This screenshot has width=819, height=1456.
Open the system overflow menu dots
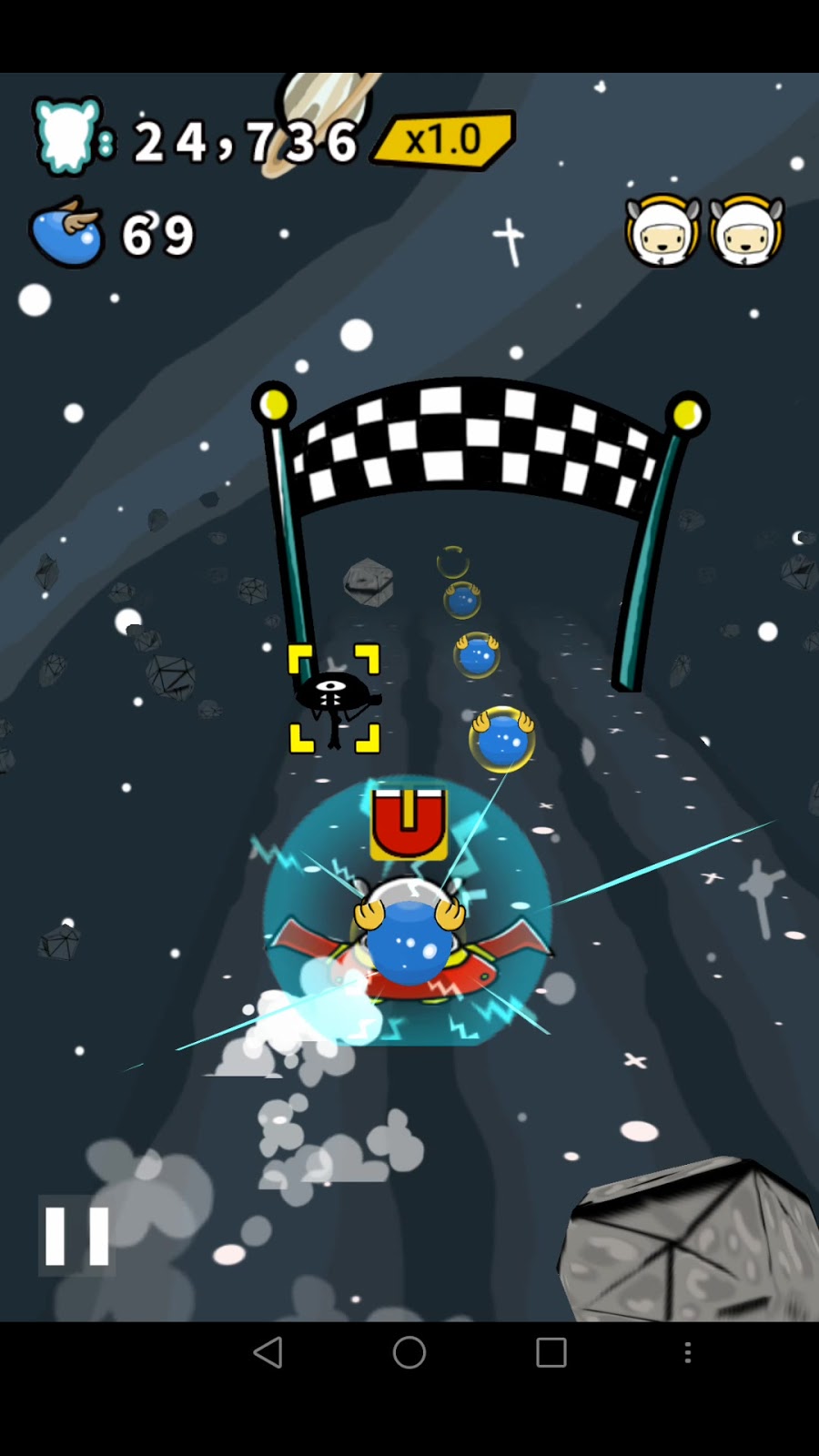click(x=687, y=1352)
